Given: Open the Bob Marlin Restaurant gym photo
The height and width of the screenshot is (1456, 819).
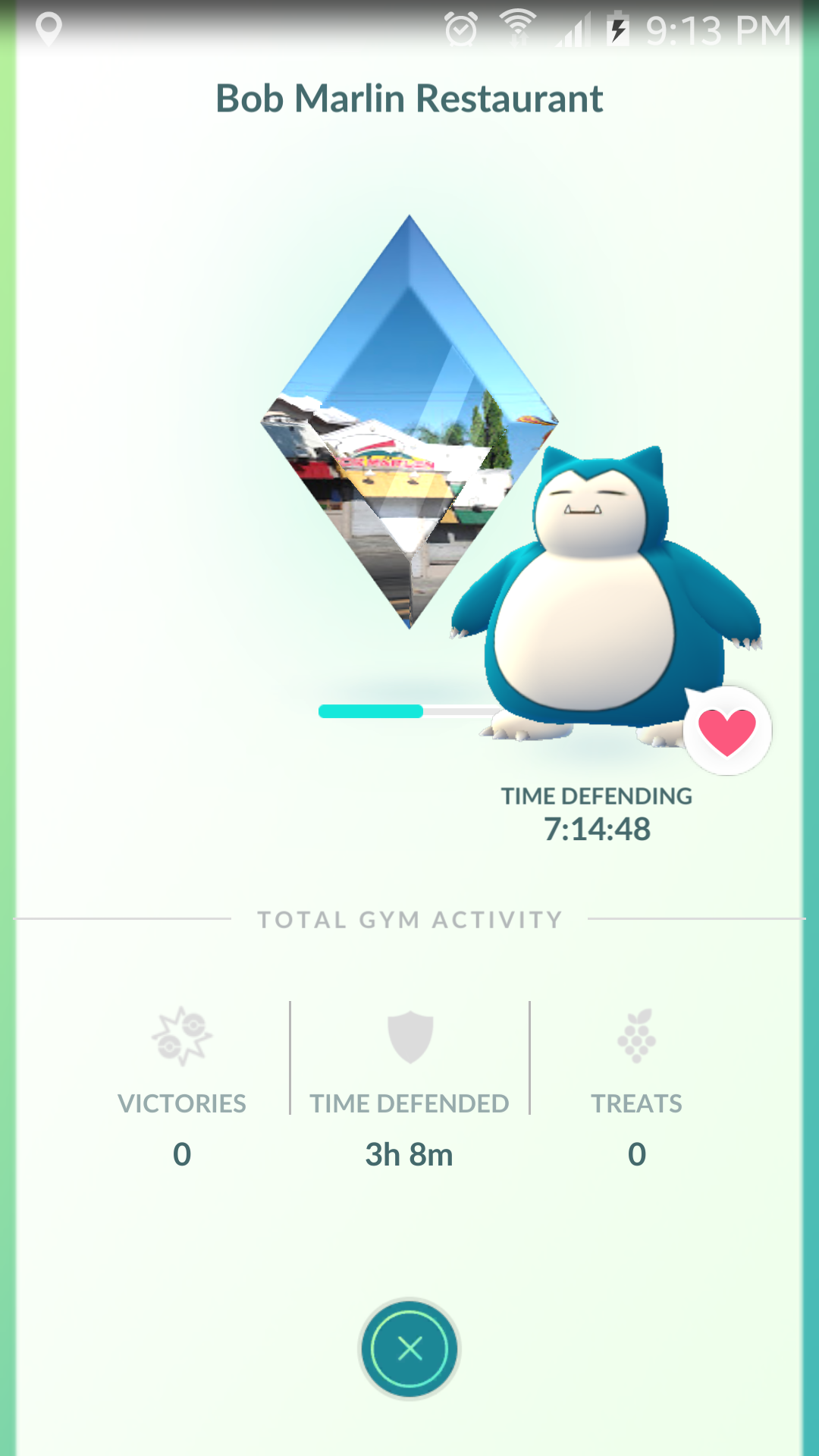Looking at the screenshot, I should click(x=409, y=422).
